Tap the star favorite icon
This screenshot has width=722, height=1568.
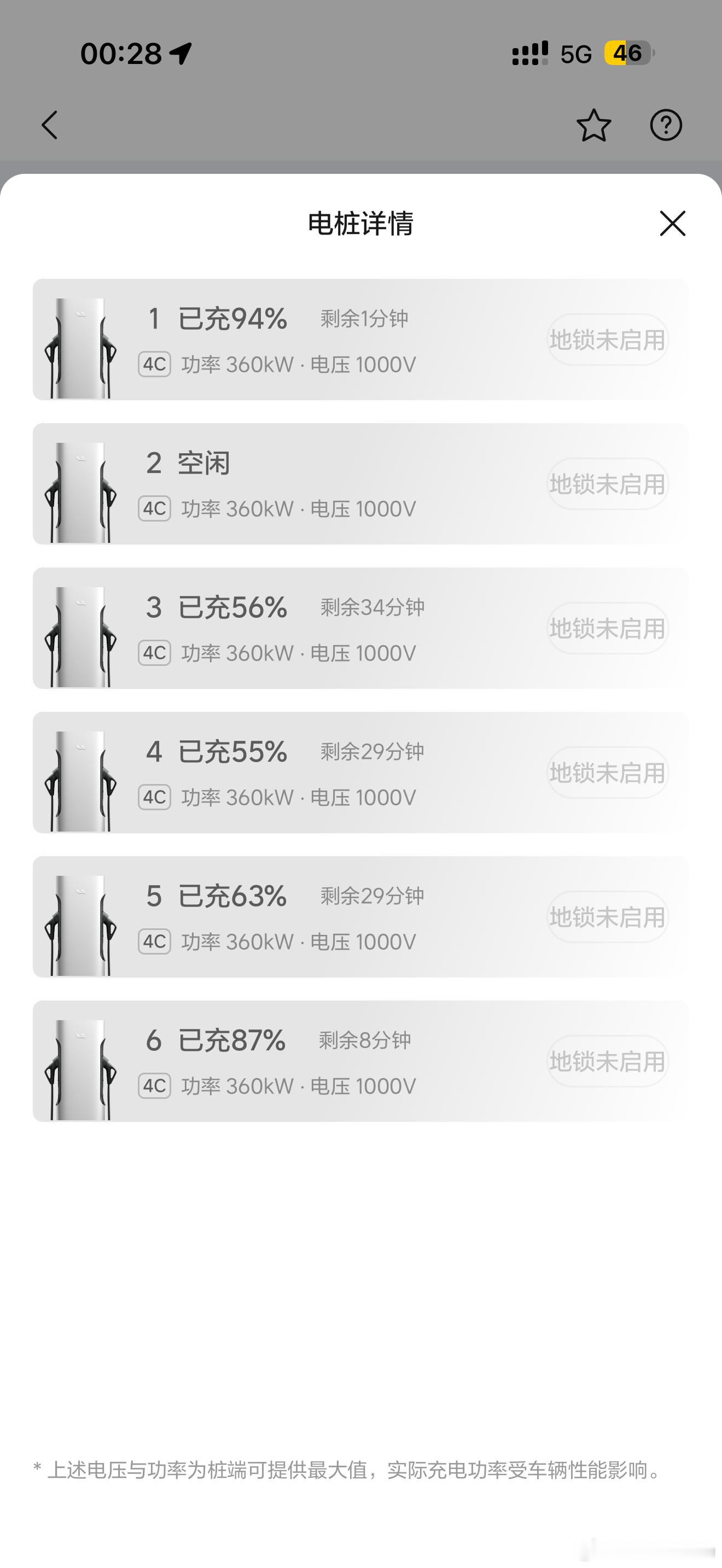(592, 125)
